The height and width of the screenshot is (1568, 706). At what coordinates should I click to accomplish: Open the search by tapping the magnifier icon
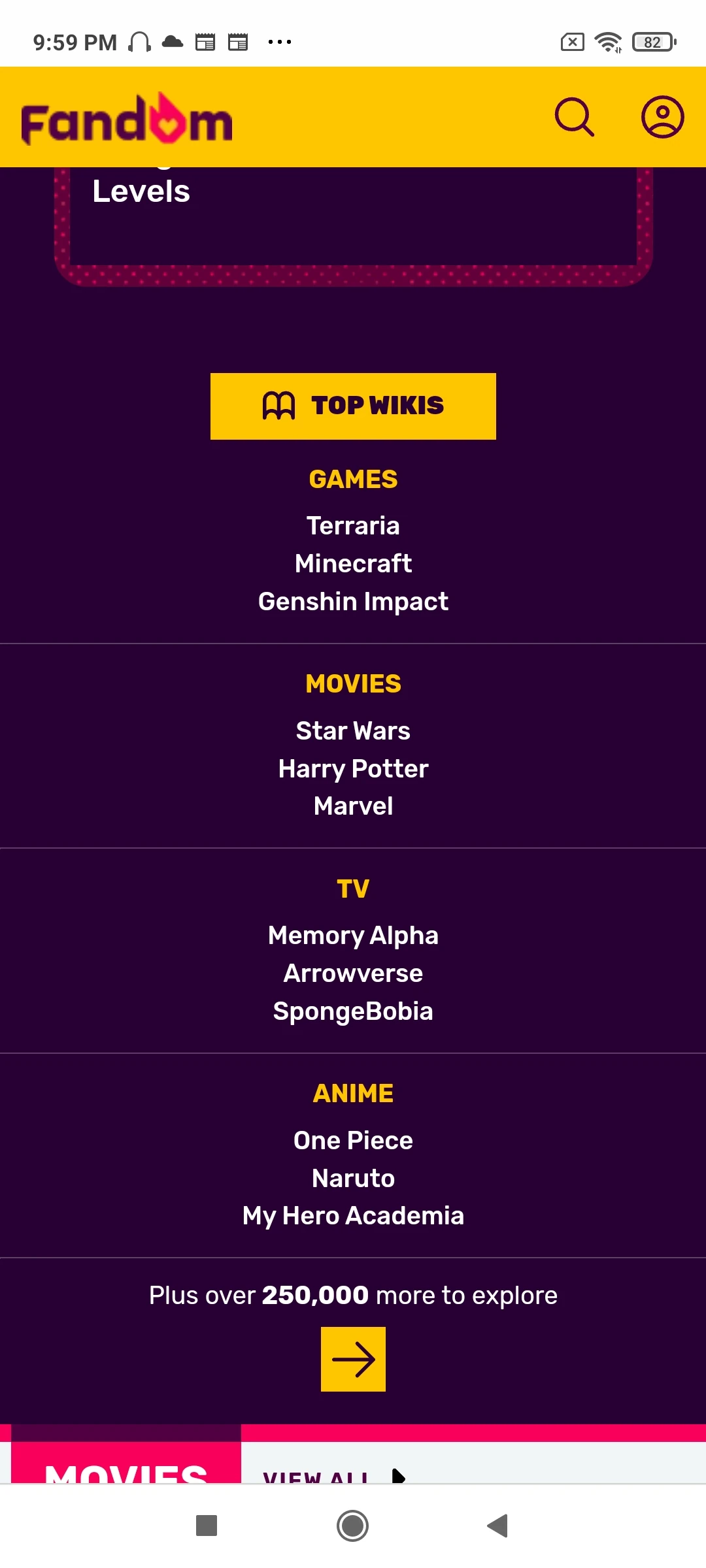coord(574,116)
